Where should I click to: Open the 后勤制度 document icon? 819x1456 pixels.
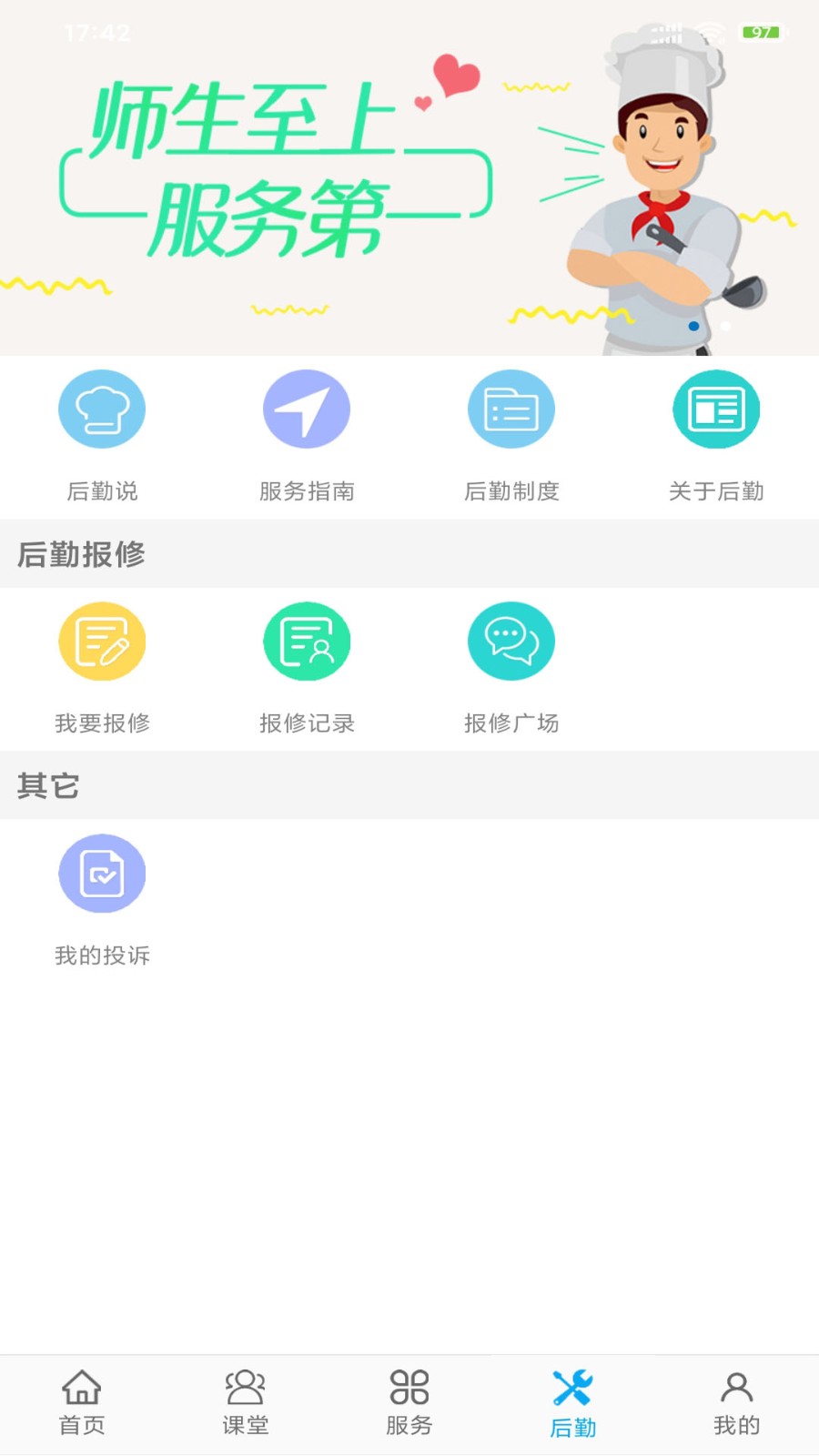coord(511,409)
